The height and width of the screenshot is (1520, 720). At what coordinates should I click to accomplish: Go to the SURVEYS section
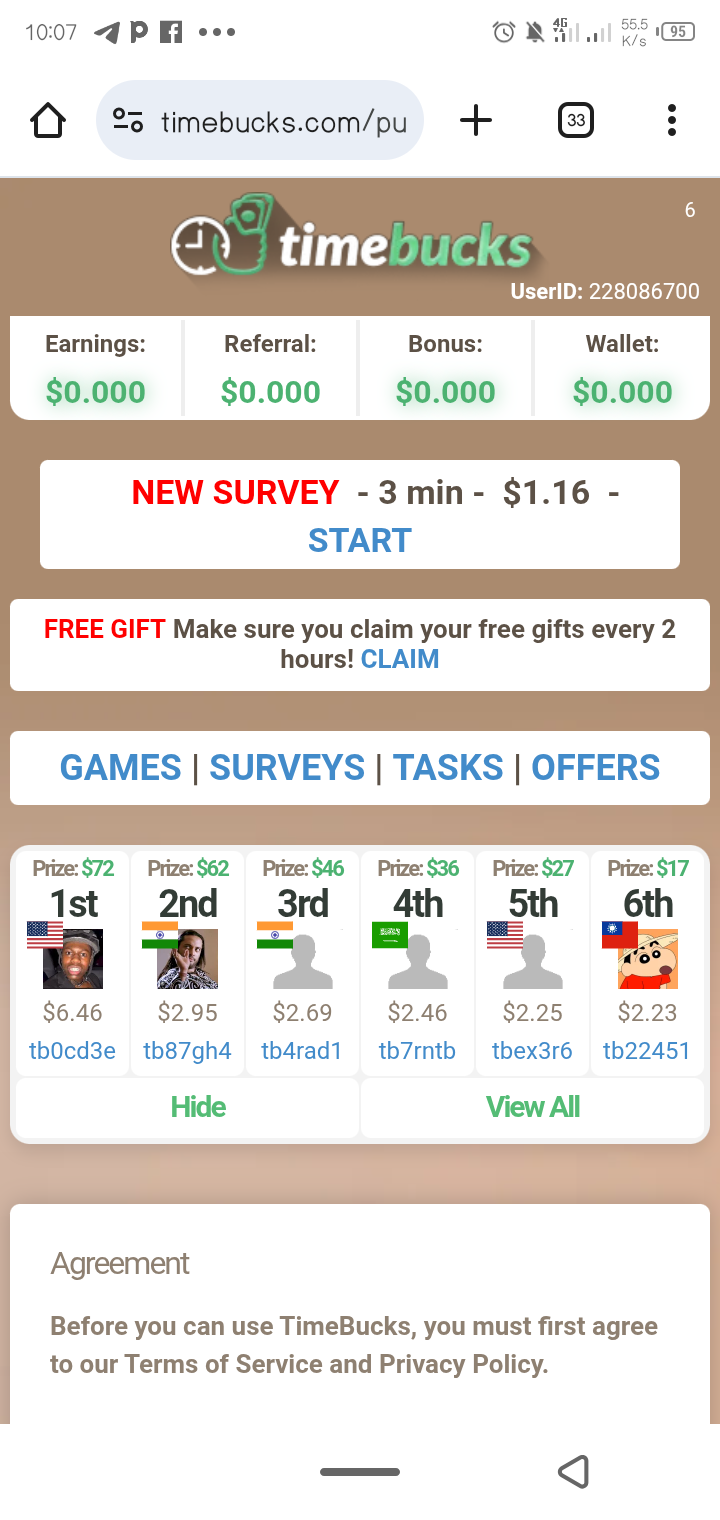(287, 767)
